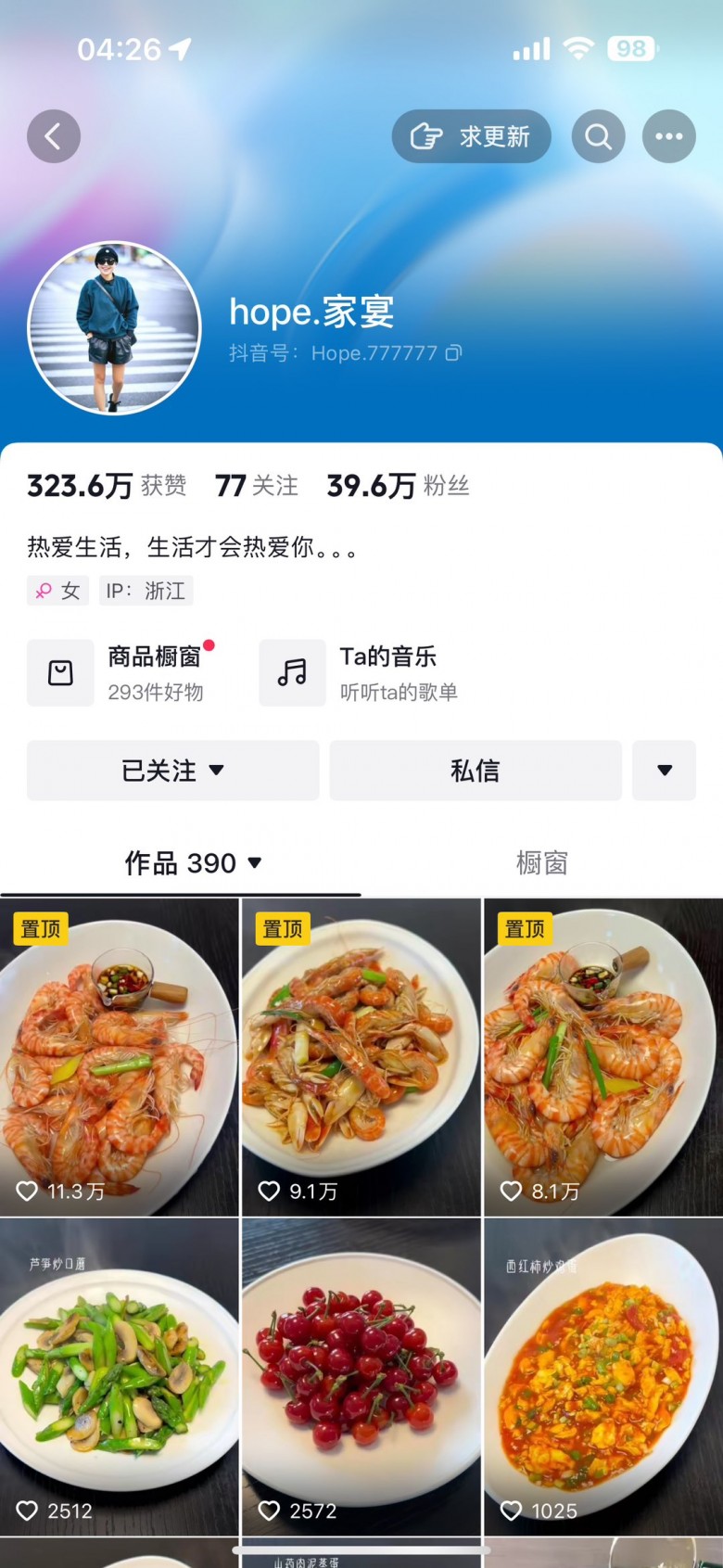Viewport: 723px width, 1568px height.
Task: Open the 西红柿炒鸡蛋 video with 1025 likes
Action: [x=602, y=1377]
